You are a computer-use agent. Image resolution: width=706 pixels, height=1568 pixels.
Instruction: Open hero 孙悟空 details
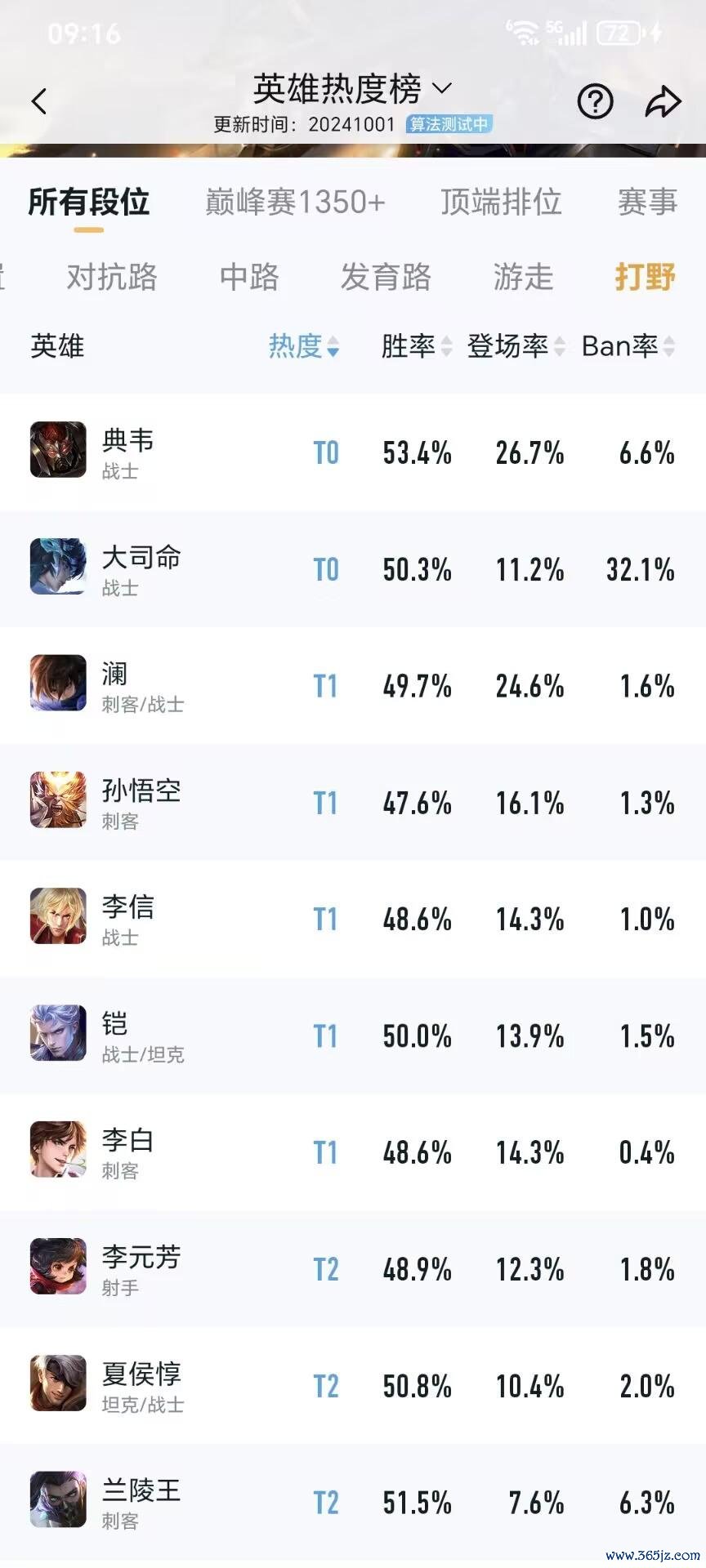coord(139,802)
